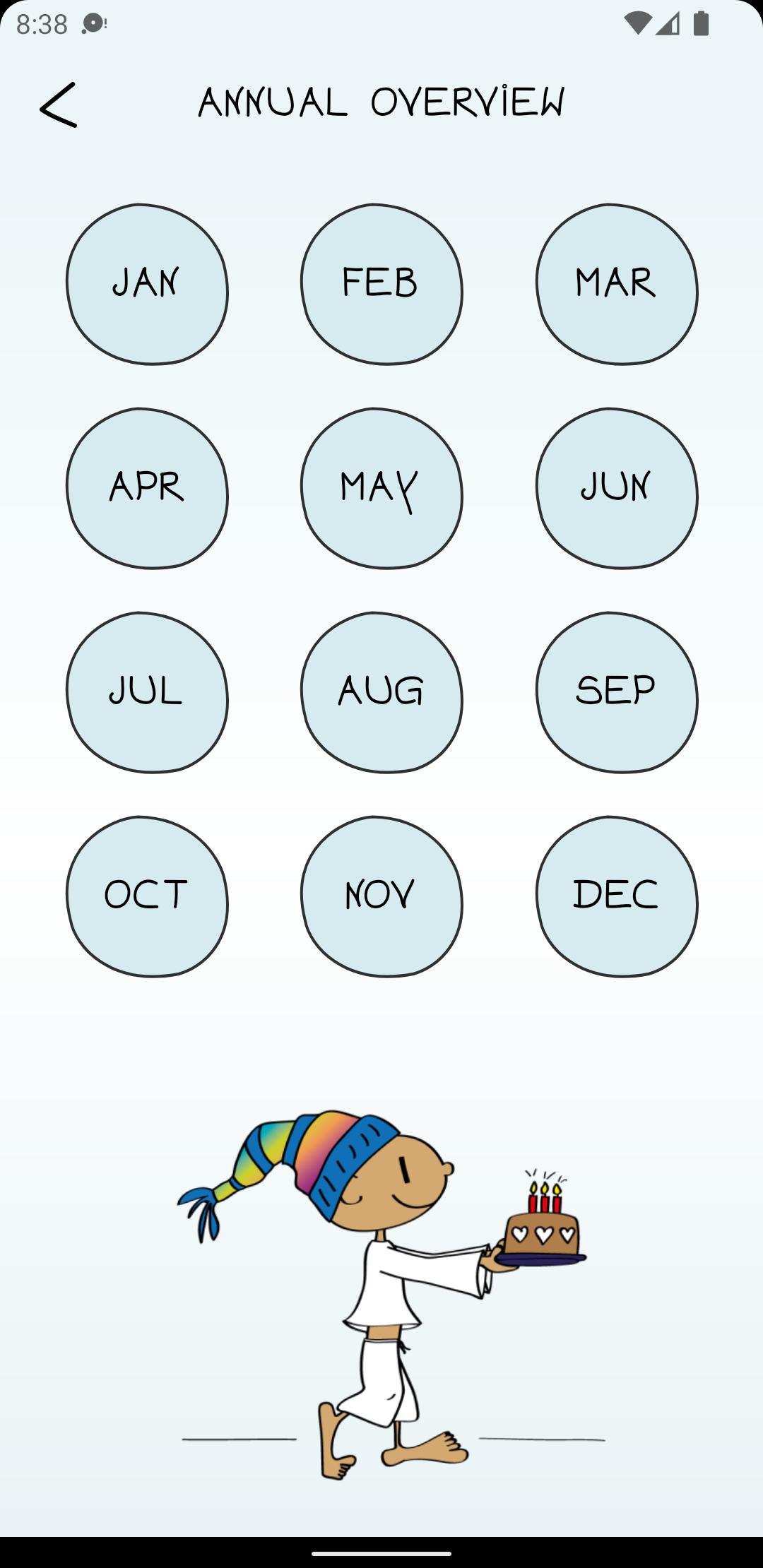Viewport: 763px width, 1568px height.
Task: Open the OCT month
Action: pyautogui.click(x=147, y=896)
